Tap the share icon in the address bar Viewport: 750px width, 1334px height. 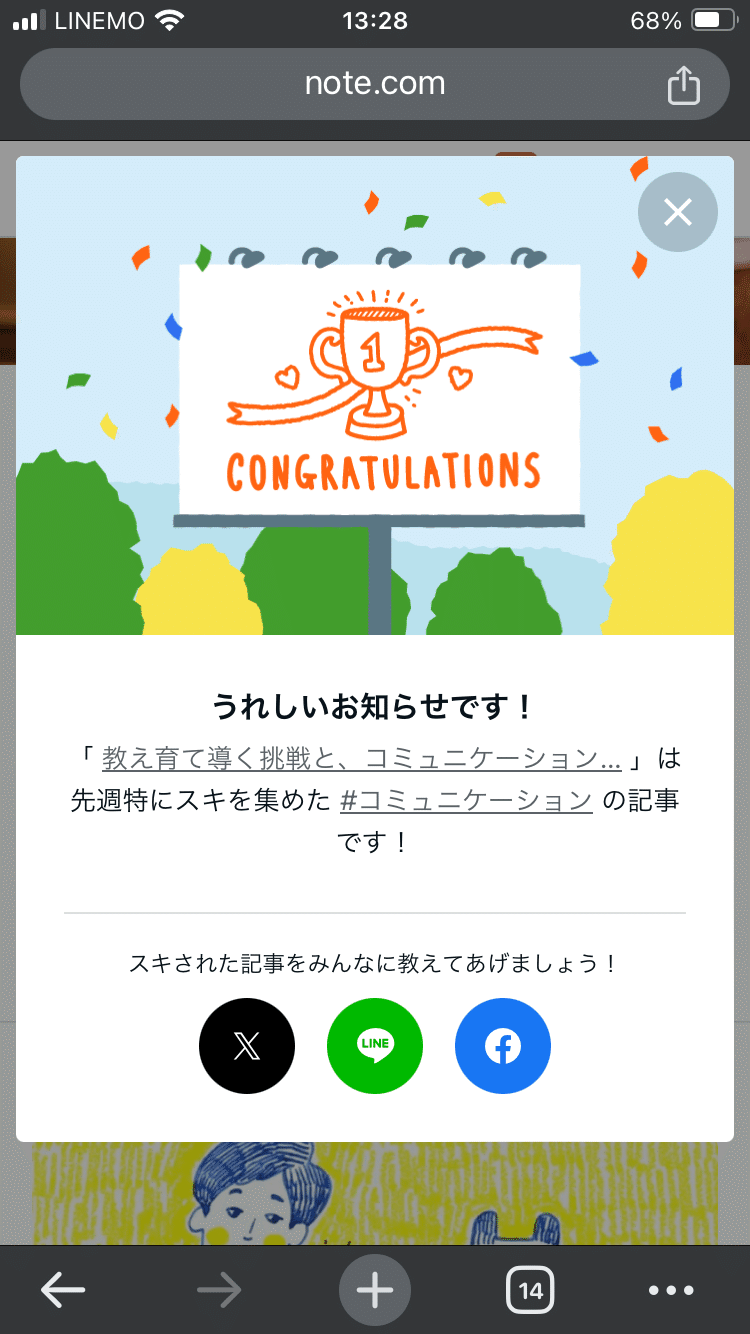pos(684,85)
